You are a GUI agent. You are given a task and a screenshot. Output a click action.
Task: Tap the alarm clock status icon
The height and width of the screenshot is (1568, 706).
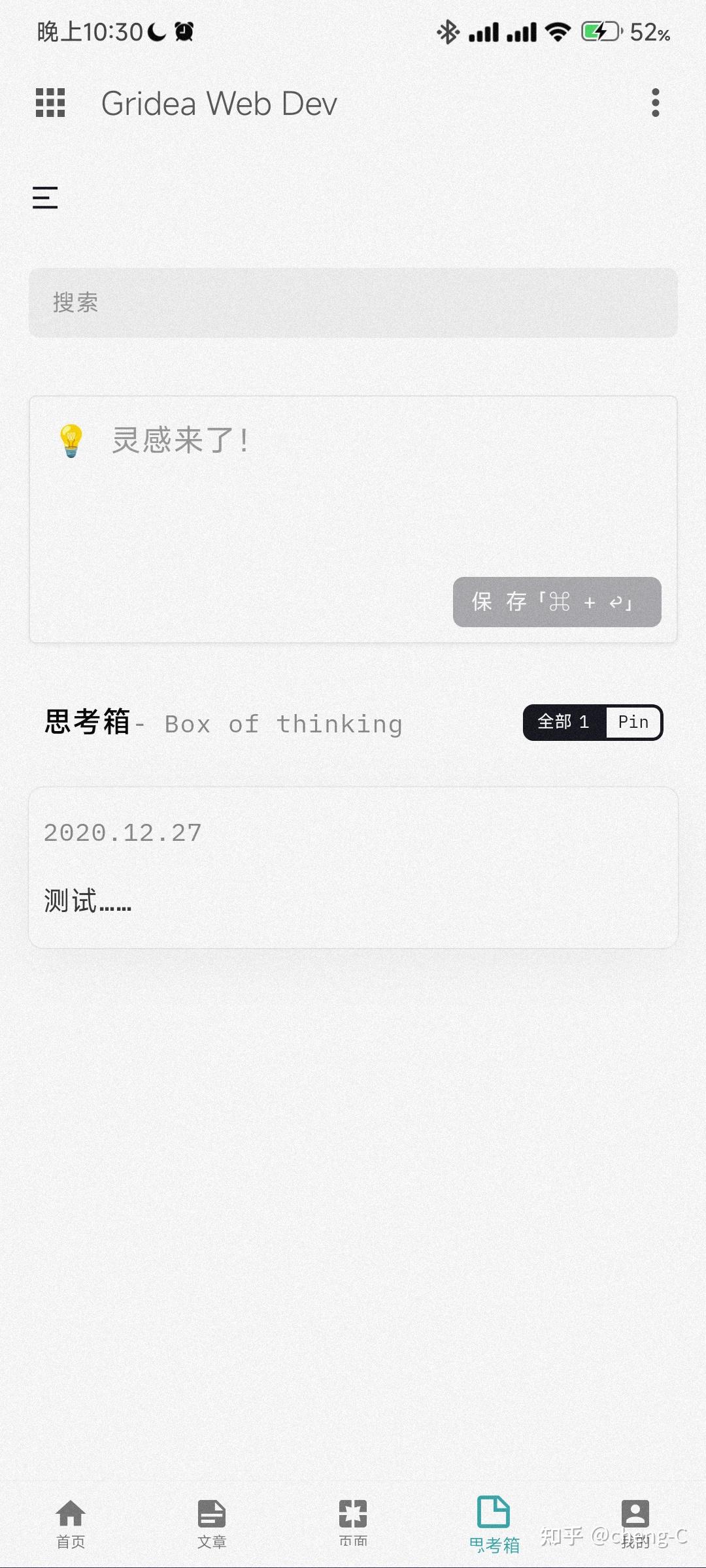[x=184, y=30]
